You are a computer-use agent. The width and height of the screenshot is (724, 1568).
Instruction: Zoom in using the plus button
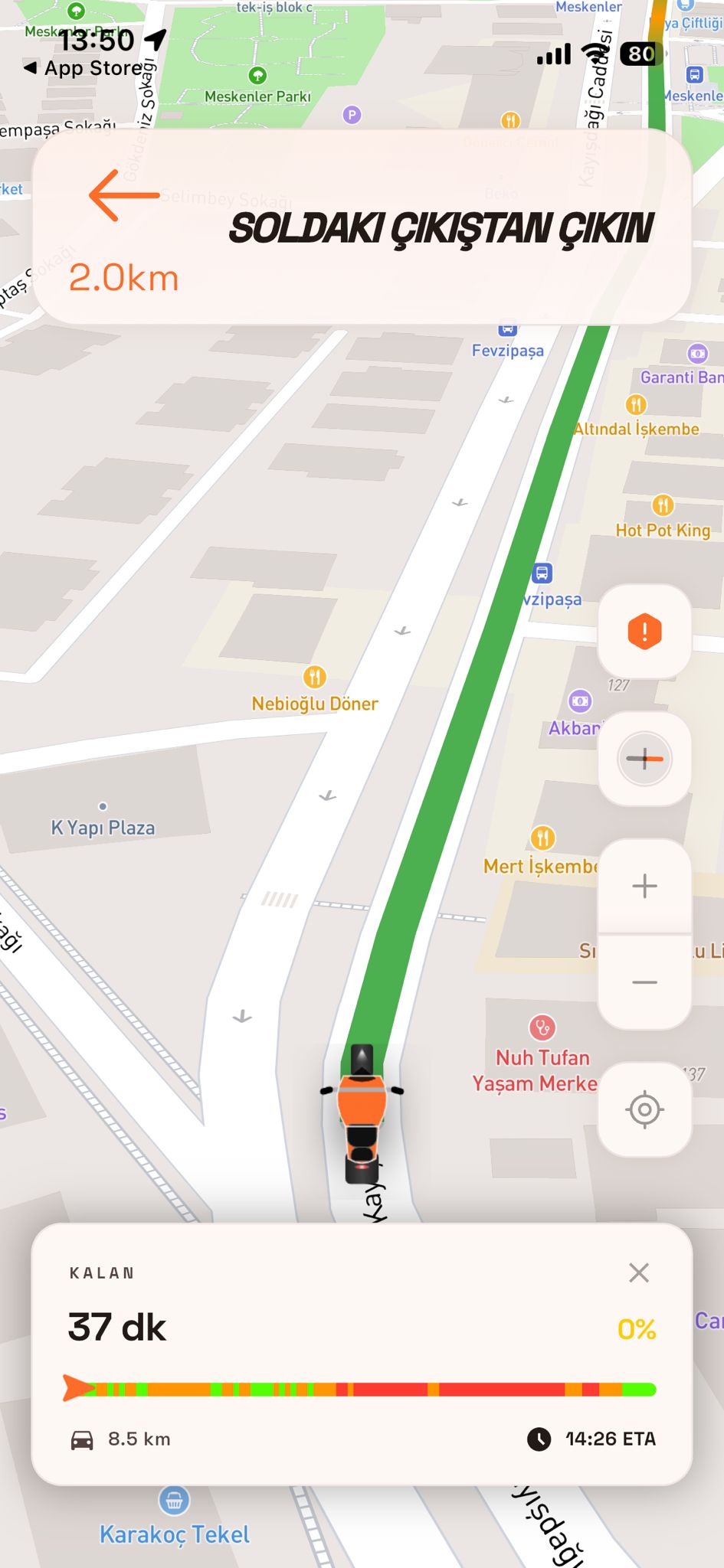tap(644, 885)
